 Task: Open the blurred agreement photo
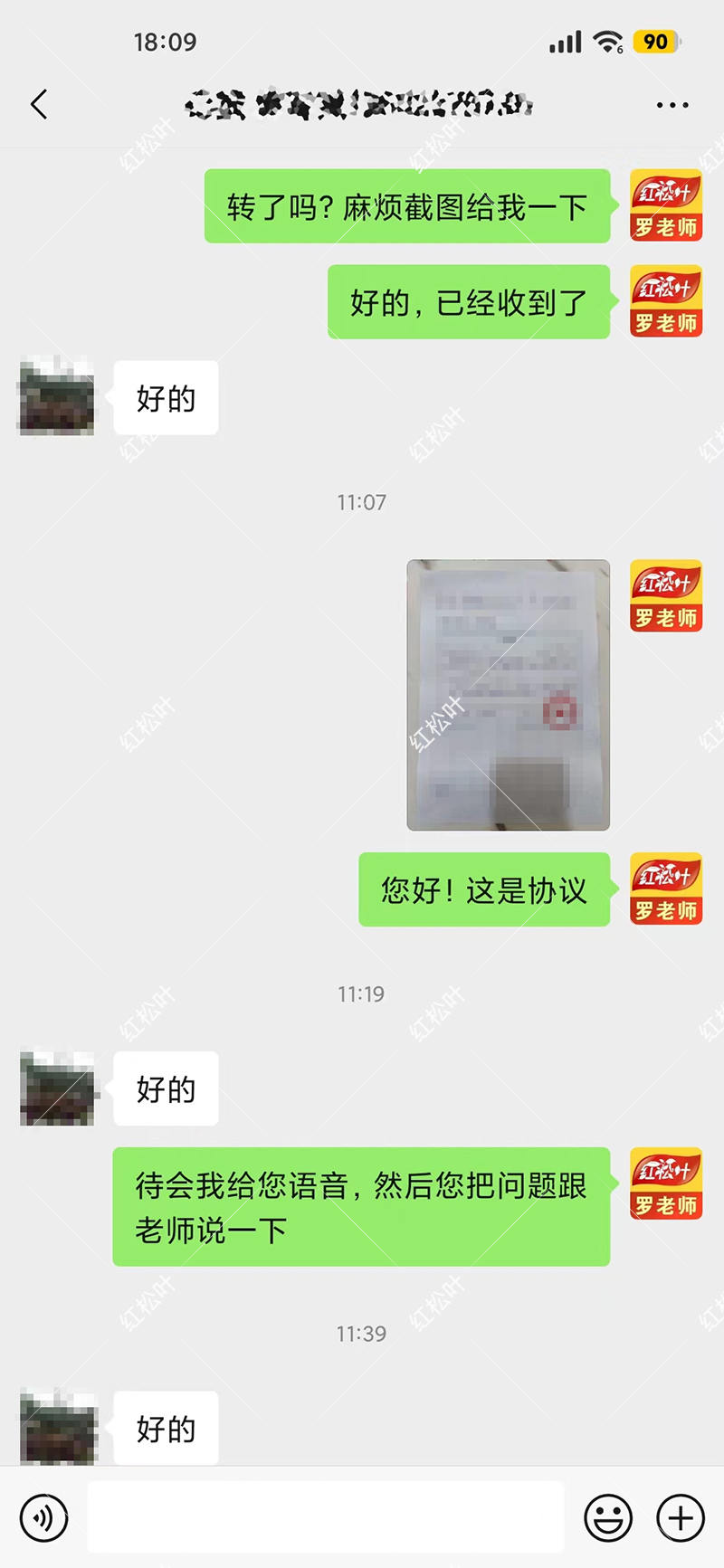coord(508,695)
